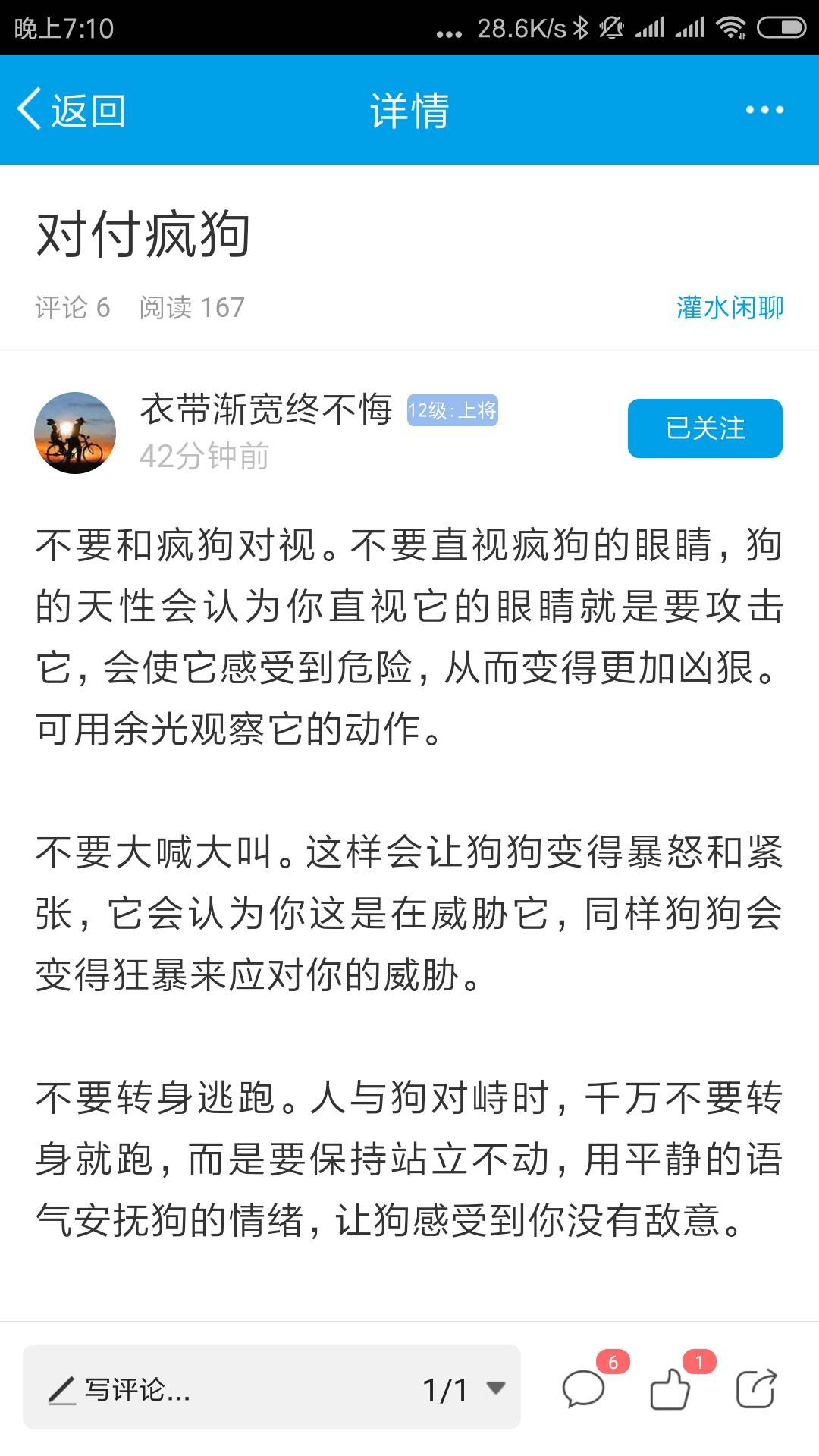Open the 灌水闲聊 forum section link

pos(729,308)
